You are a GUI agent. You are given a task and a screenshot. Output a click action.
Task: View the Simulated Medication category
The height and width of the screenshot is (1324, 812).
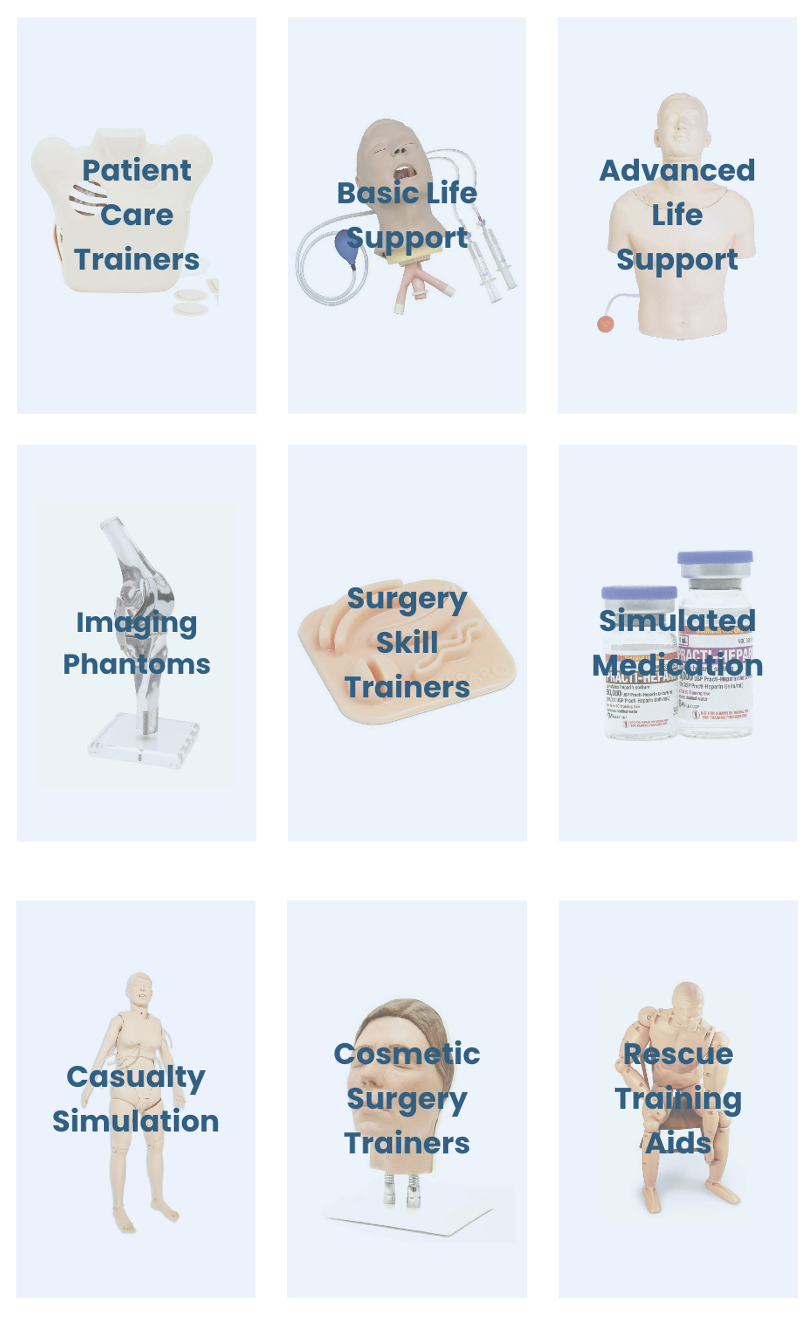coord(677,643)
